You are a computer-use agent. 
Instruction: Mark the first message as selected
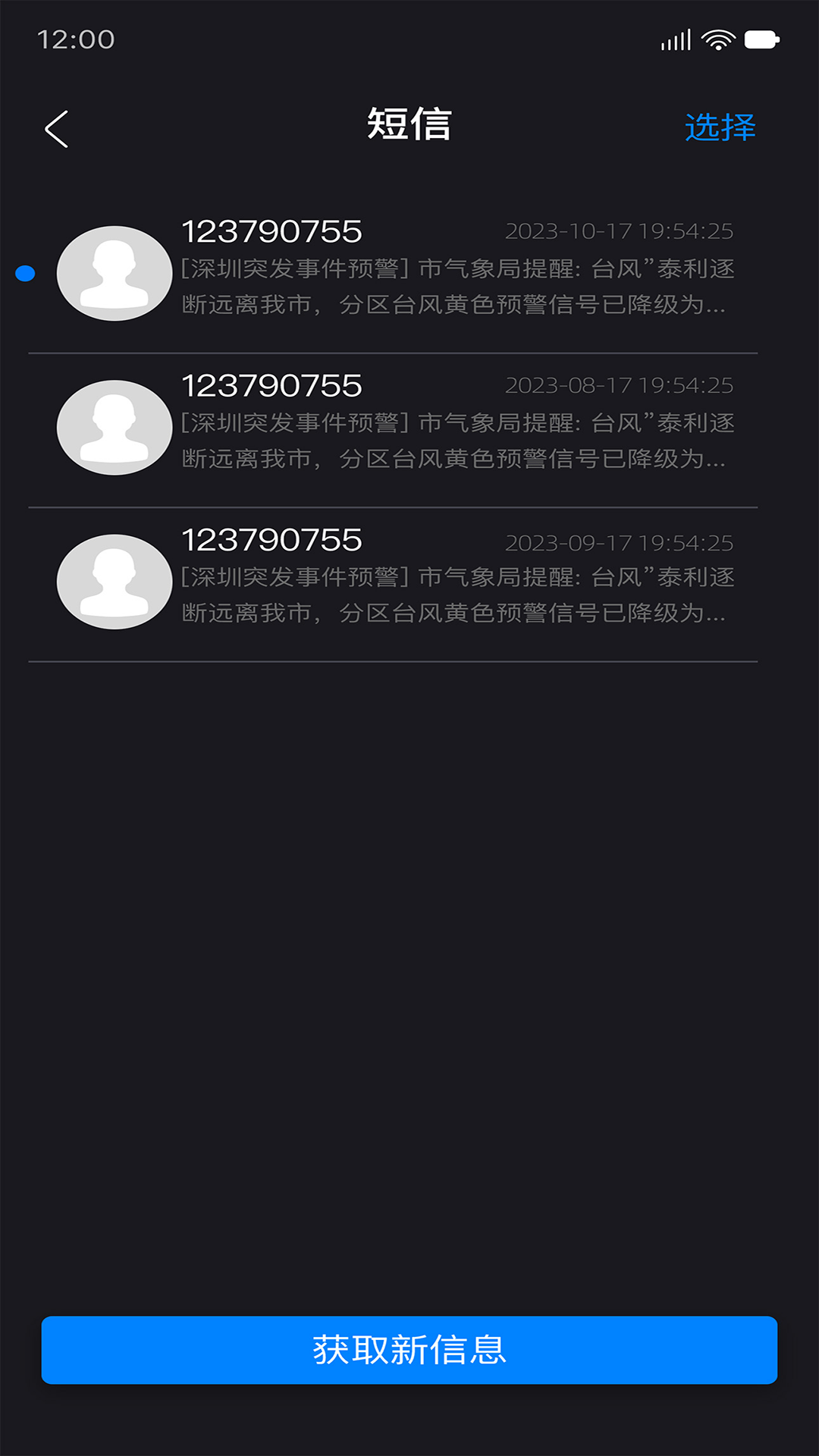tap(409, 275)
